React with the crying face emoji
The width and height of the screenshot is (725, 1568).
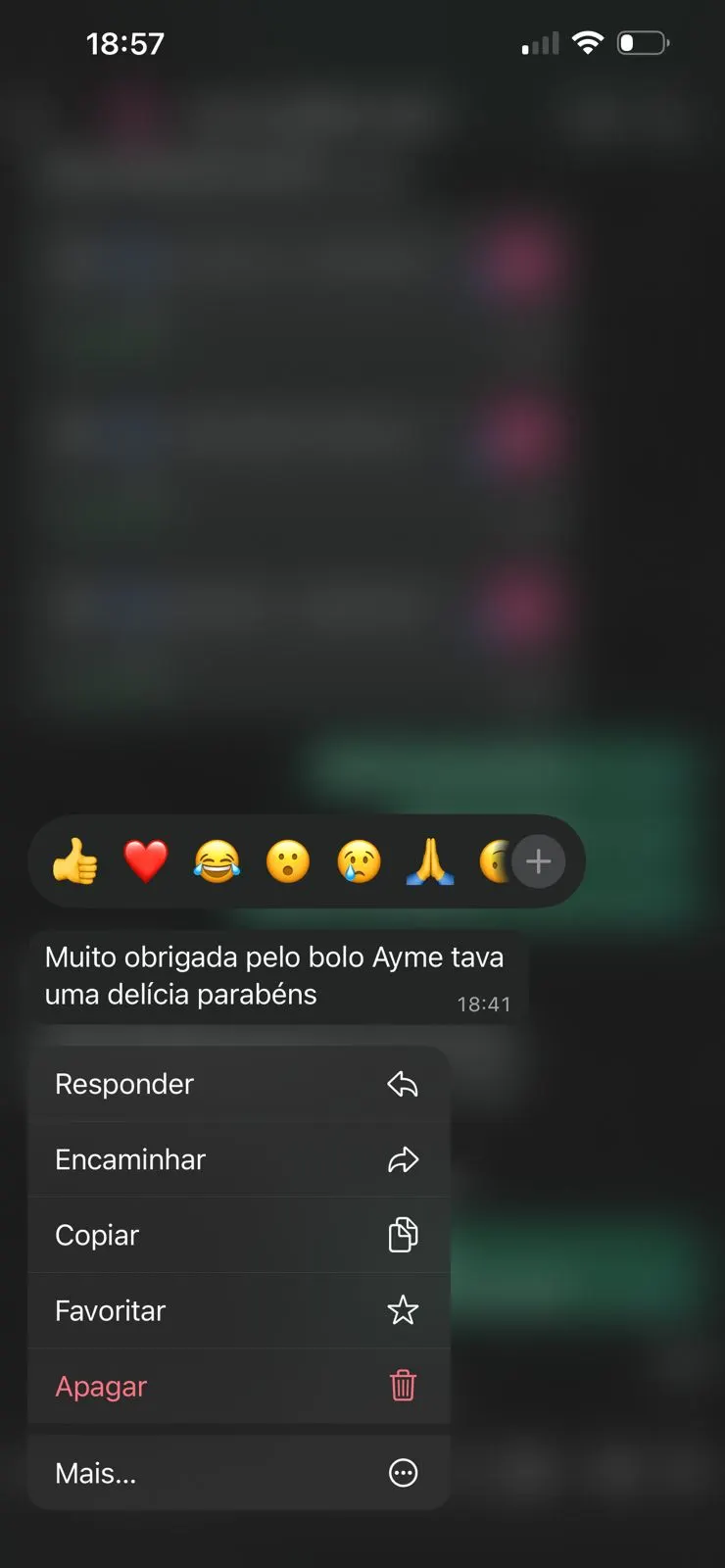[x=359, y=861]
